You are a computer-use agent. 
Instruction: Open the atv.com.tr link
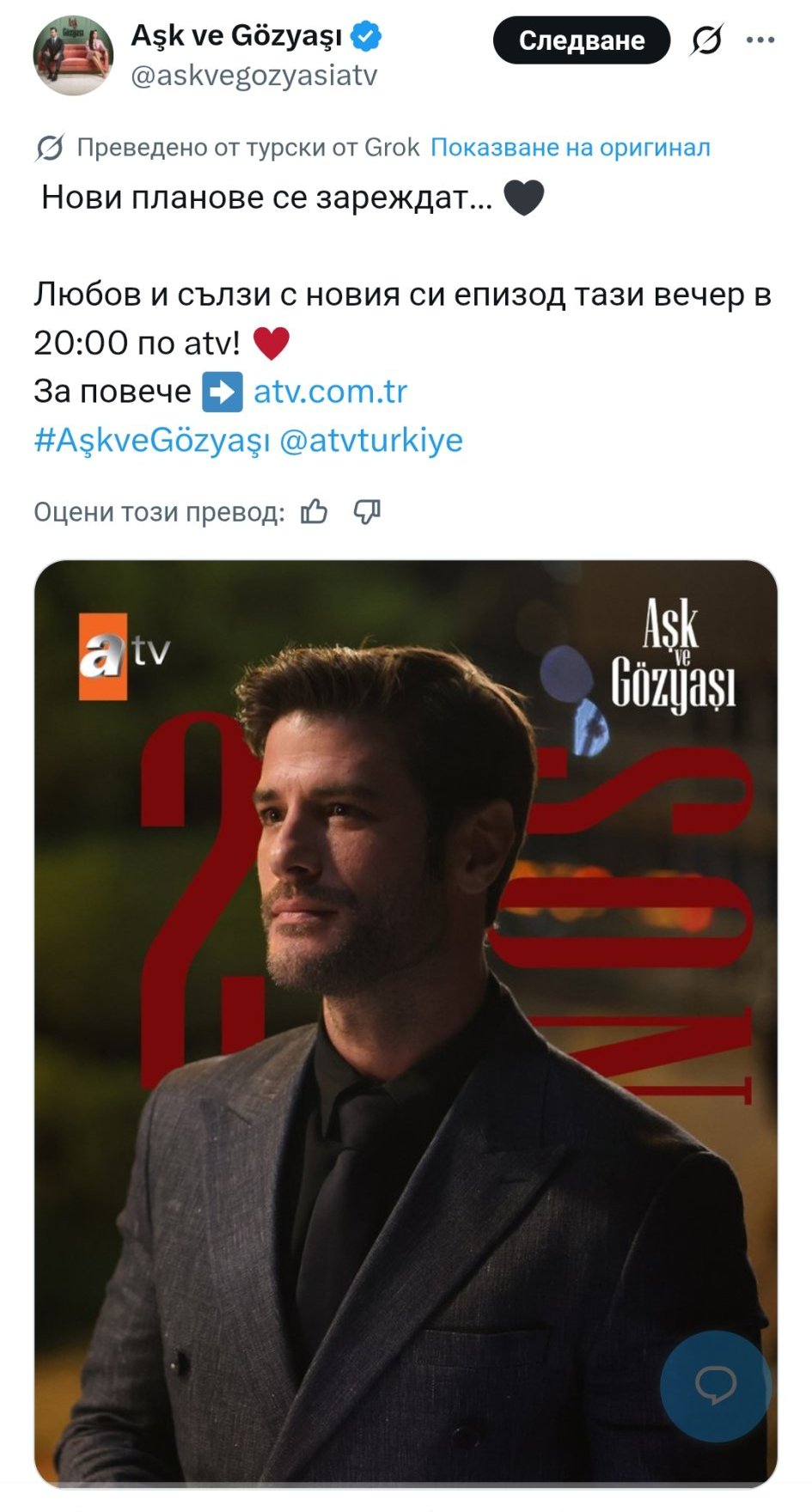pyautogui.click(x=330, y=392)
